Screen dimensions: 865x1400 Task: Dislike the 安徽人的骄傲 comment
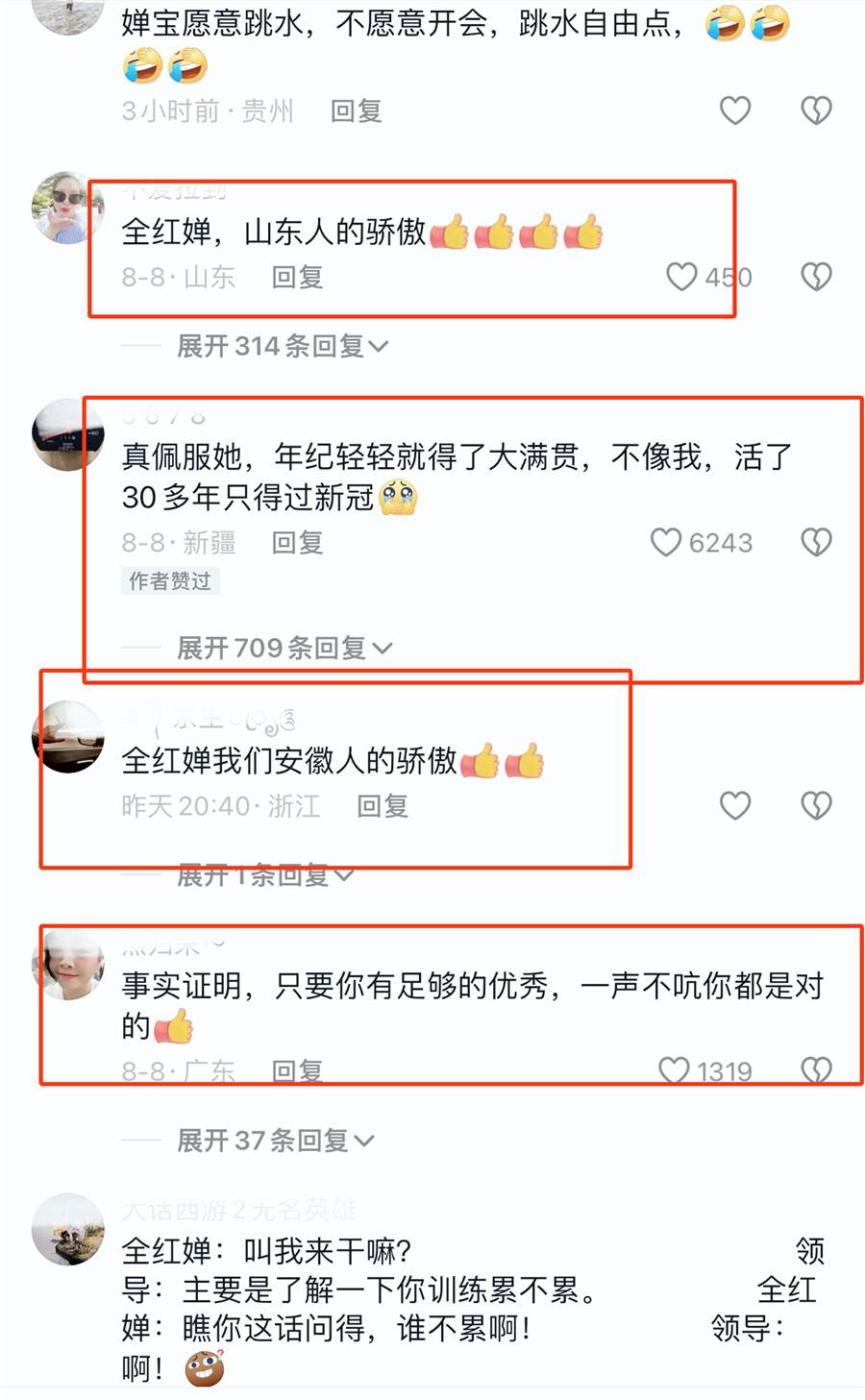(x=816, y=805)
